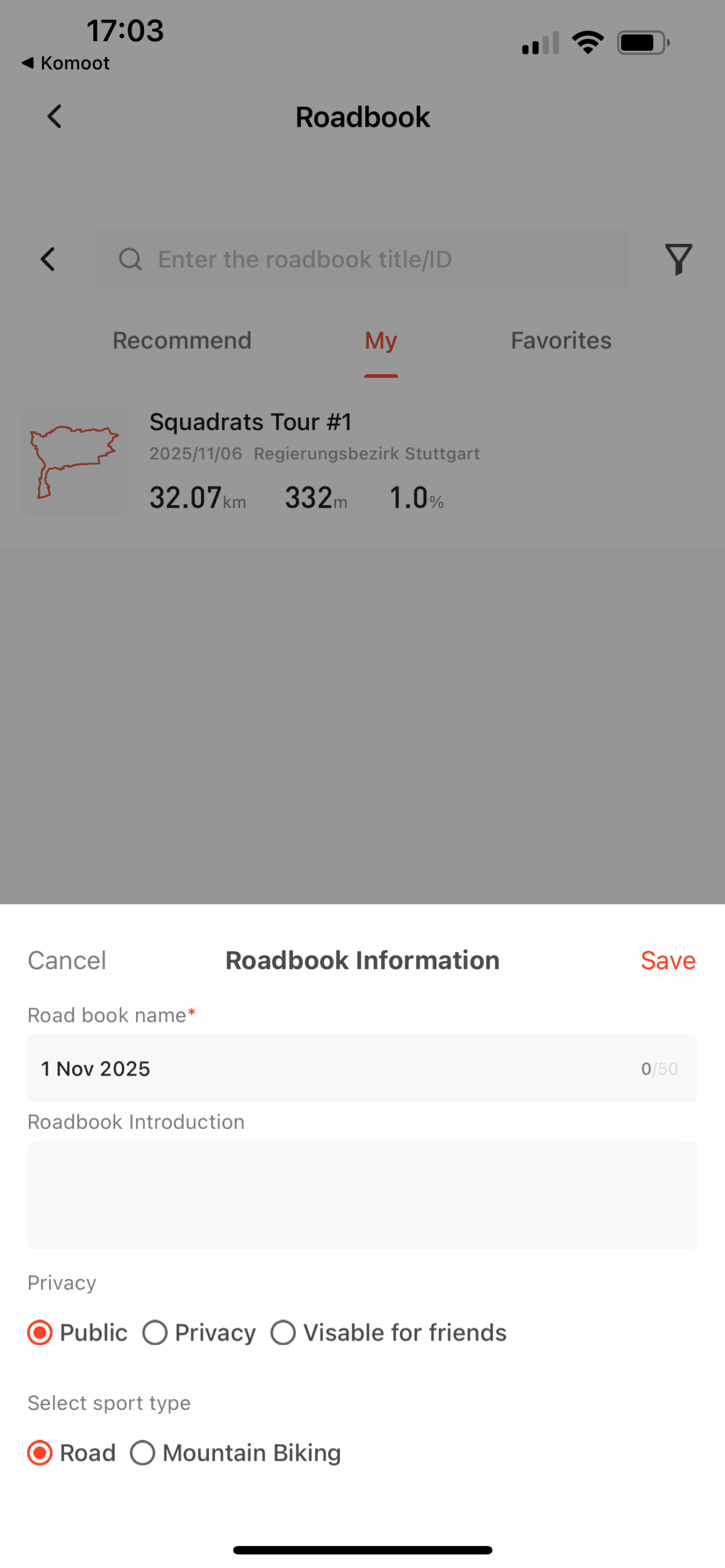This screenshot has width=725, height=1568.
Task: Tap the Roadbook Introduction text area
Action: coord(362,1194)
